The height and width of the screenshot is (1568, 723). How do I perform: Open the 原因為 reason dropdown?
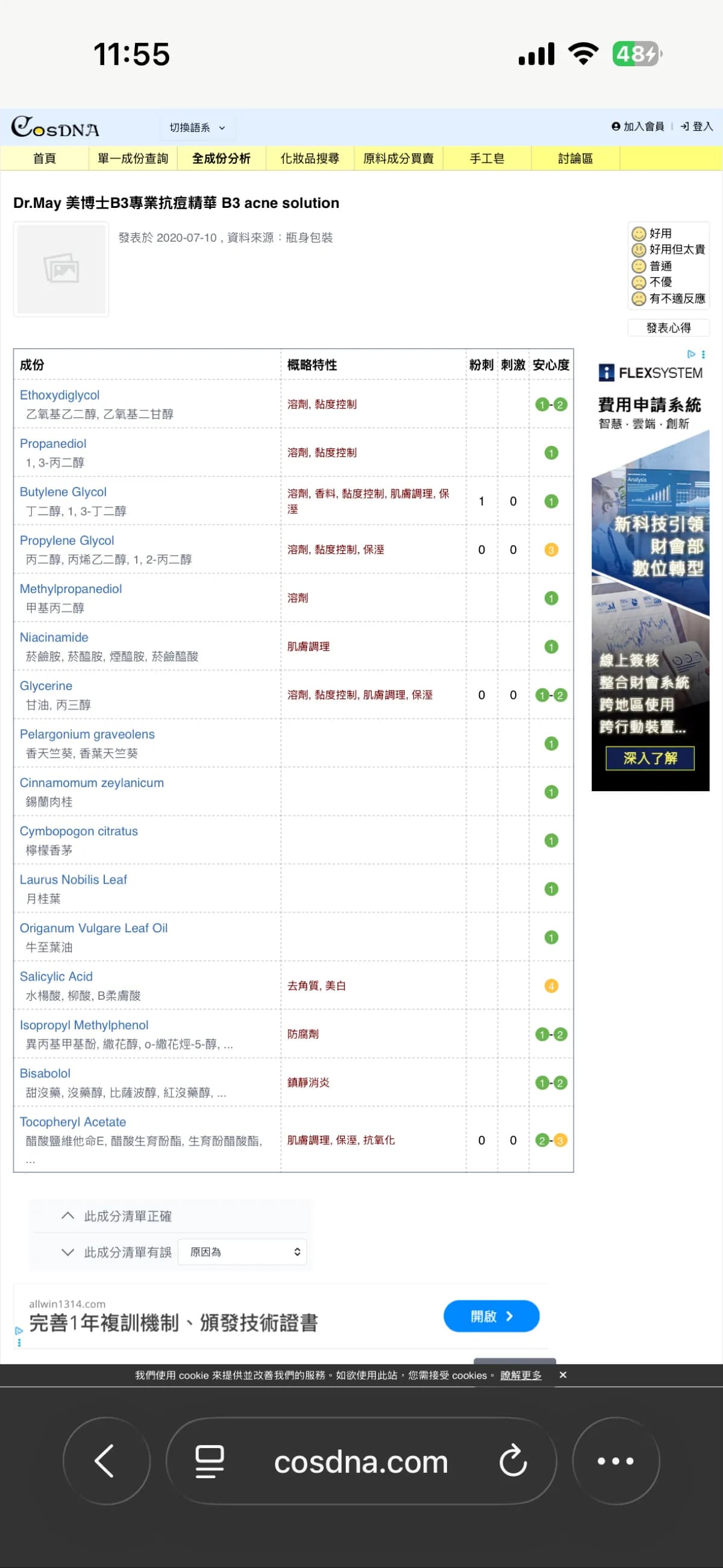[x=242, y=1252]
